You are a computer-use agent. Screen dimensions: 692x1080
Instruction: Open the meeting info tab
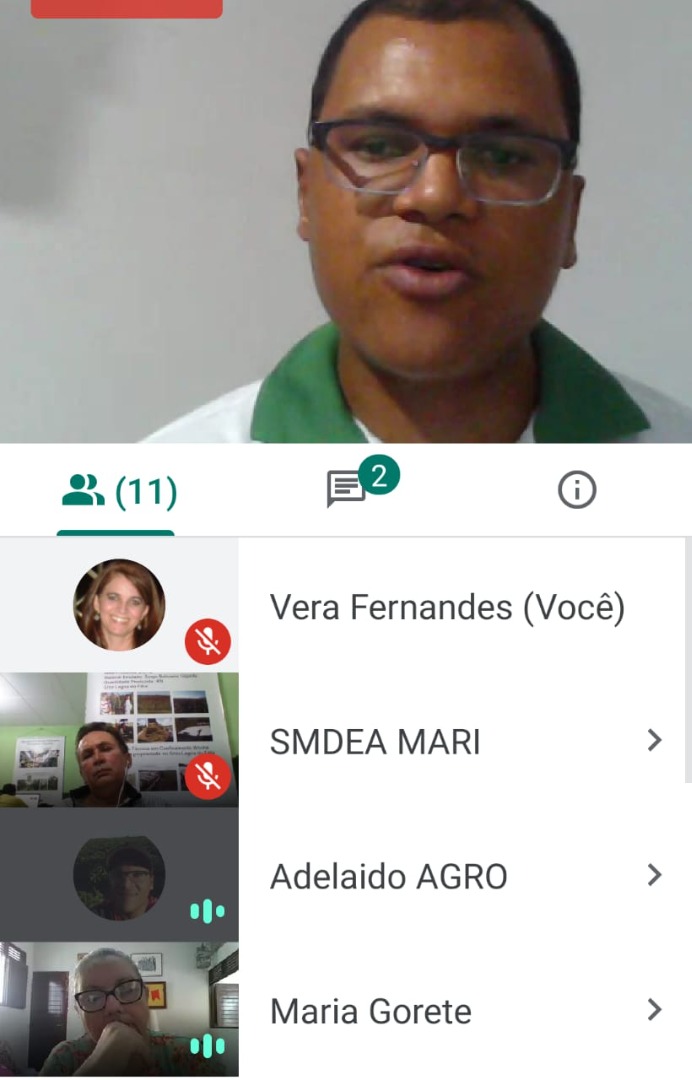pyautogui.click(x=576, y=490)
